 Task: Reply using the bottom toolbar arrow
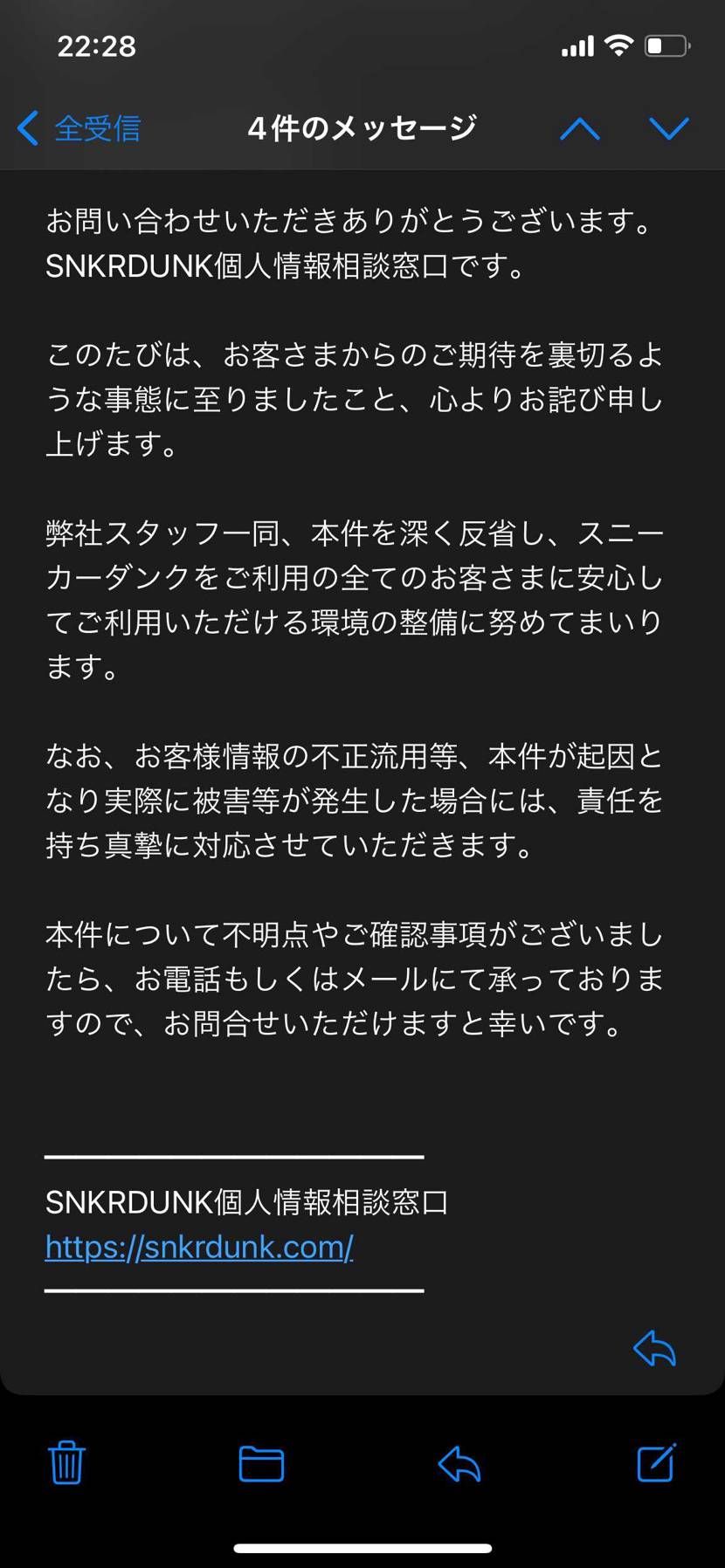459,1464
